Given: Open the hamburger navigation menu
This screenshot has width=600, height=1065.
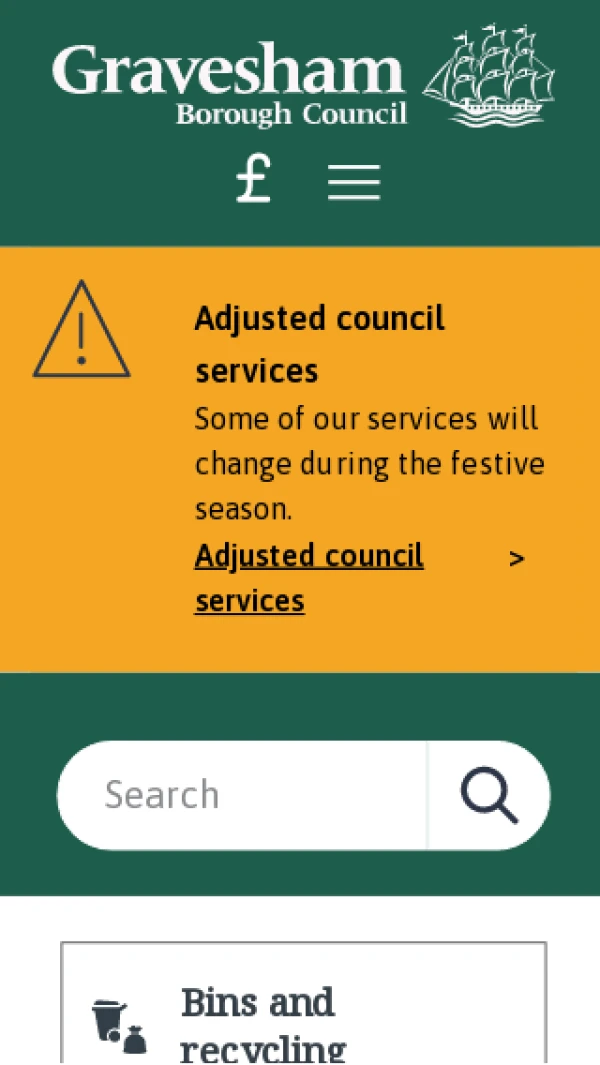Looking at the screenshot, I should point(353,182).
